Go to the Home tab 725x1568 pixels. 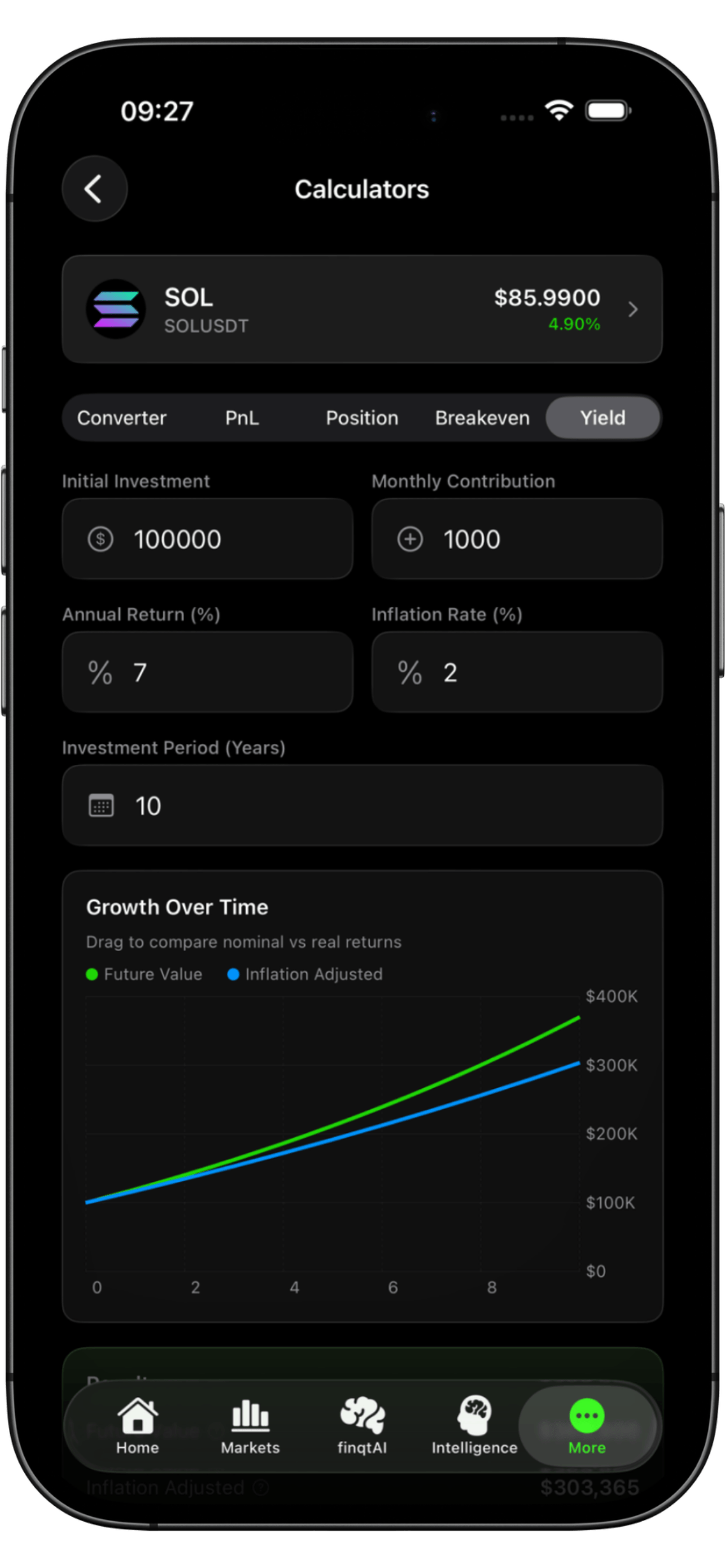[x=138, y=1426]
